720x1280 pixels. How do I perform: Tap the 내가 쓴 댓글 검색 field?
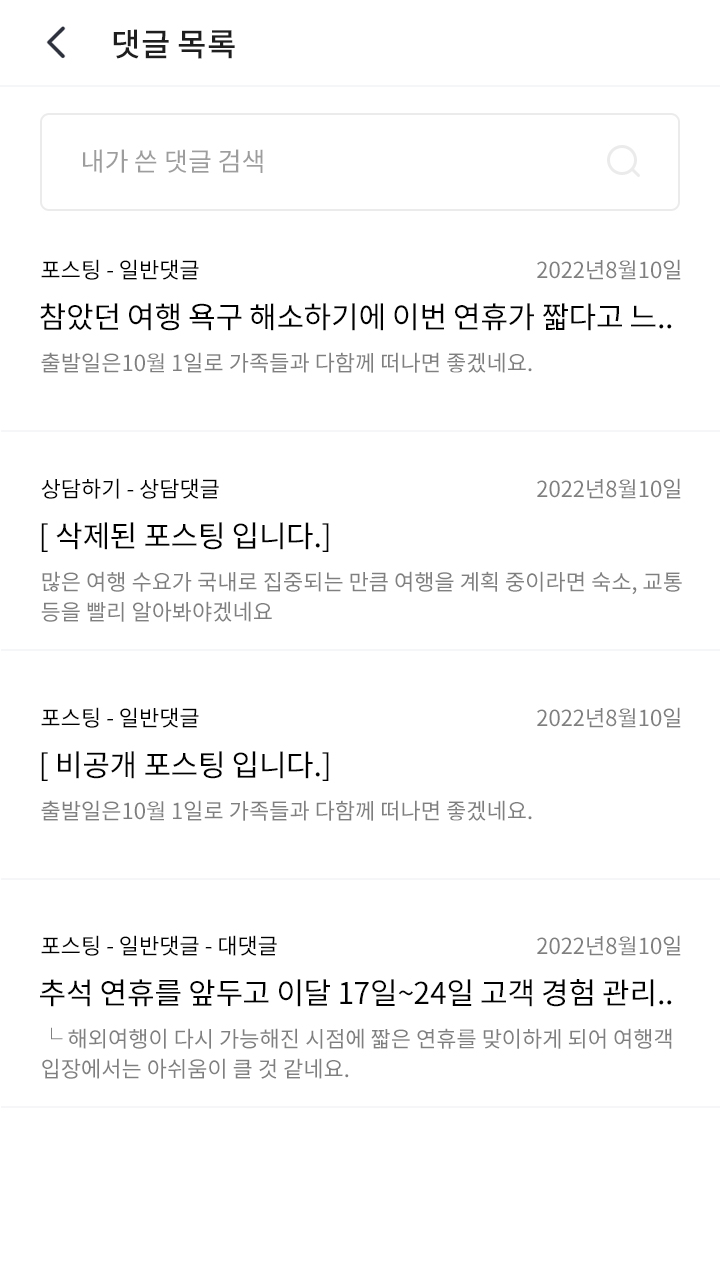tap(320, 162)
